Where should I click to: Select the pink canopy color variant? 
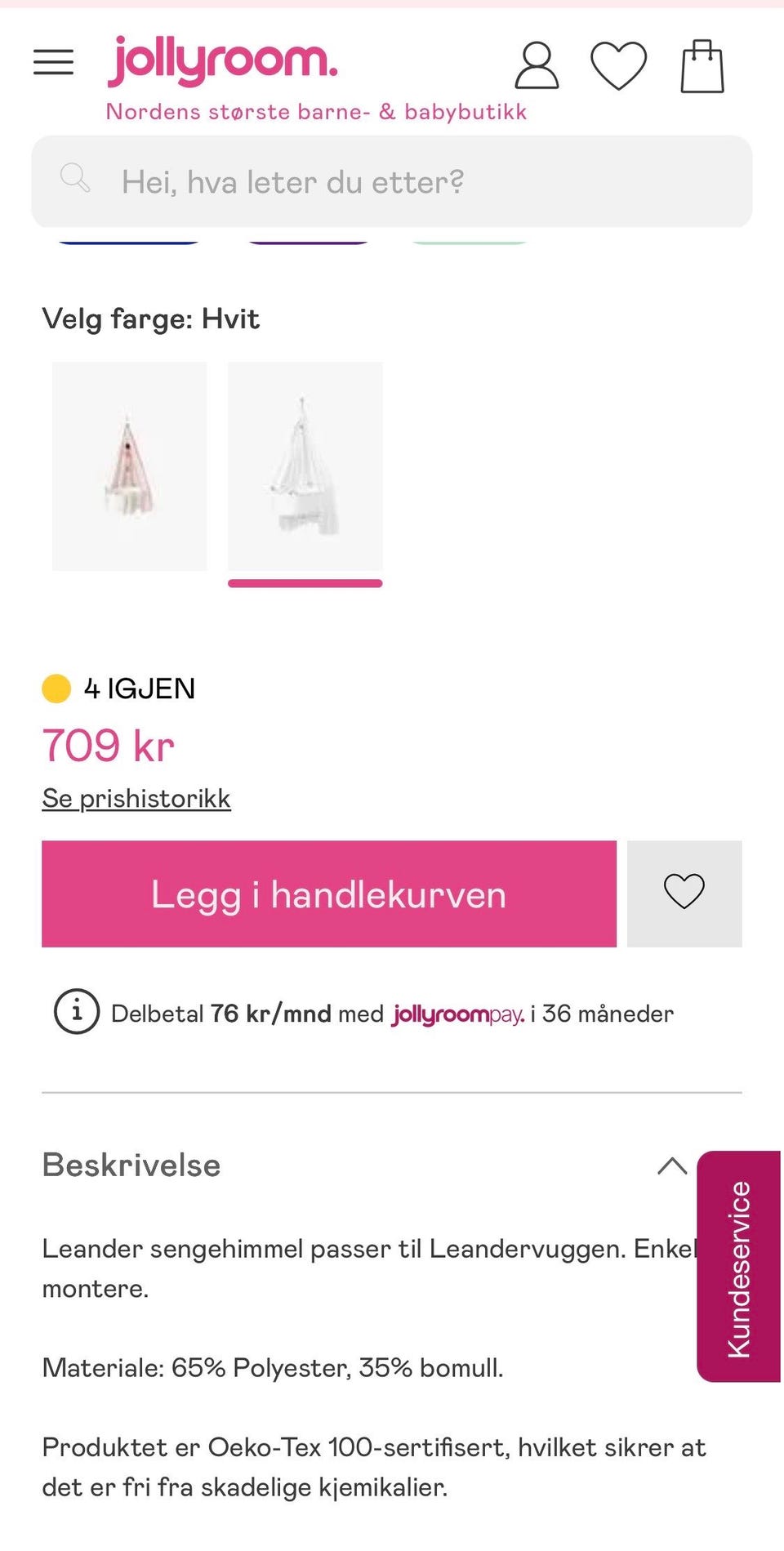[130, 466]
